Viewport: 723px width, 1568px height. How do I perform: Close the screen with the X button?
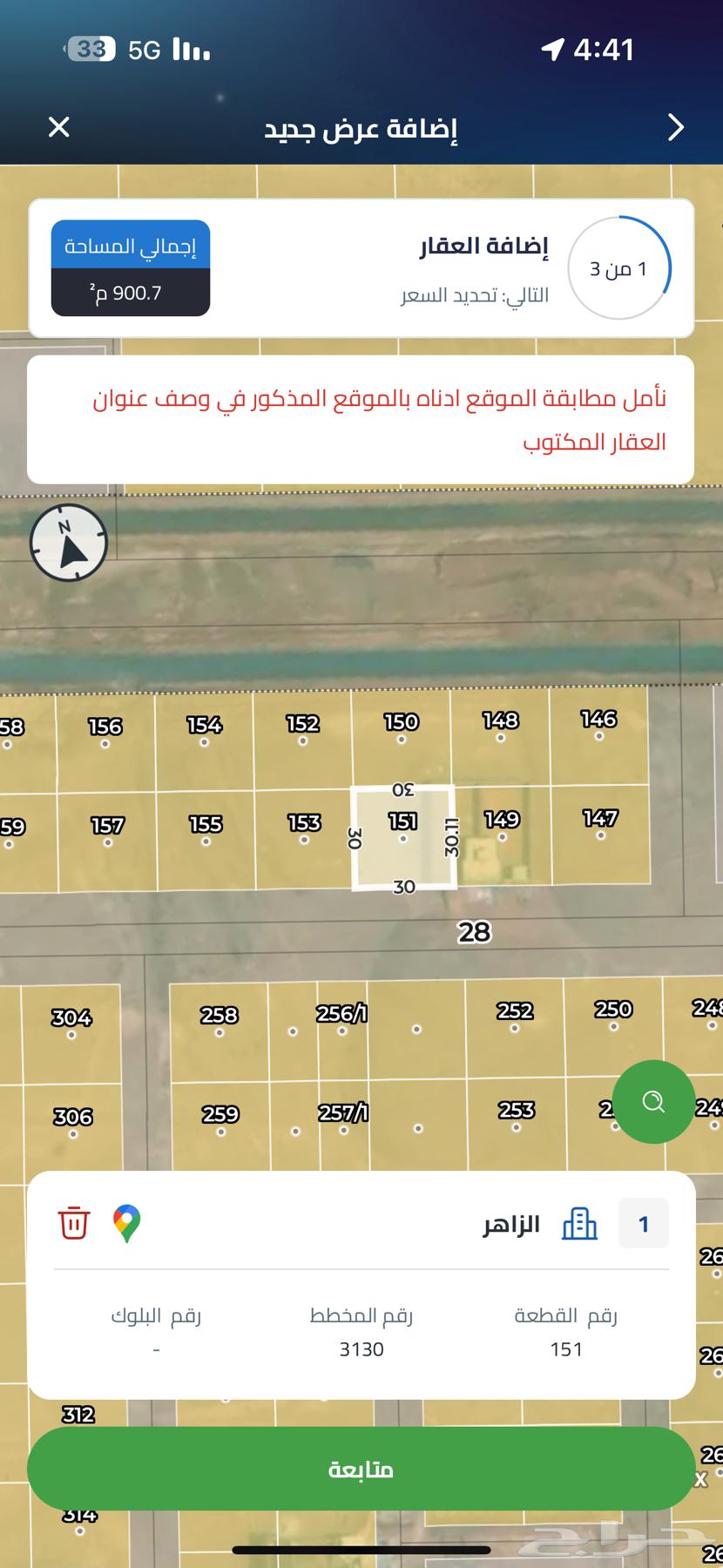[x=57, y=127]
